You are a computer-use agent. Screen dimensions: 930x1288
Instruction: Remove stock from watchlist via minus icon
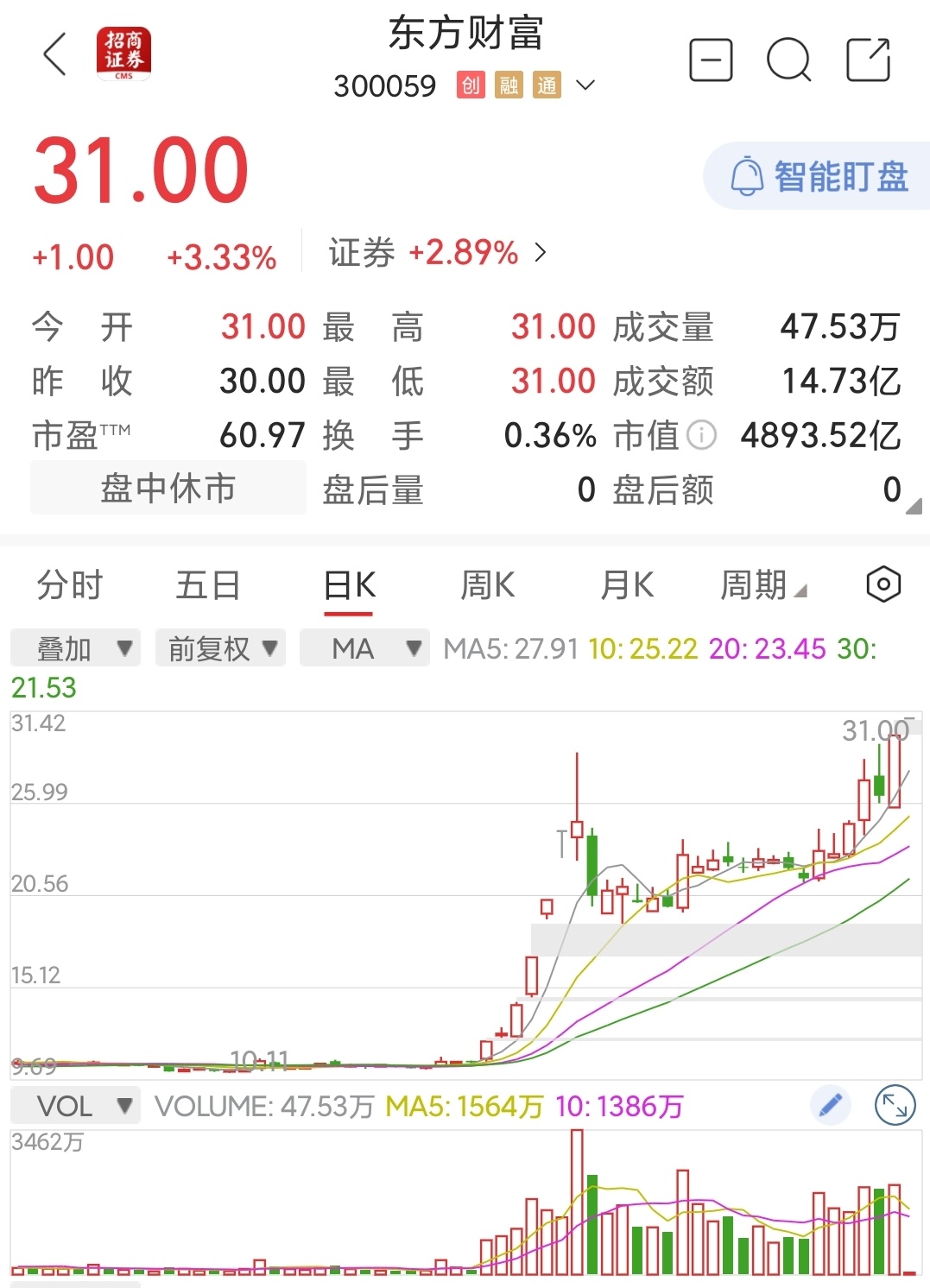click(x=711, y=60)
